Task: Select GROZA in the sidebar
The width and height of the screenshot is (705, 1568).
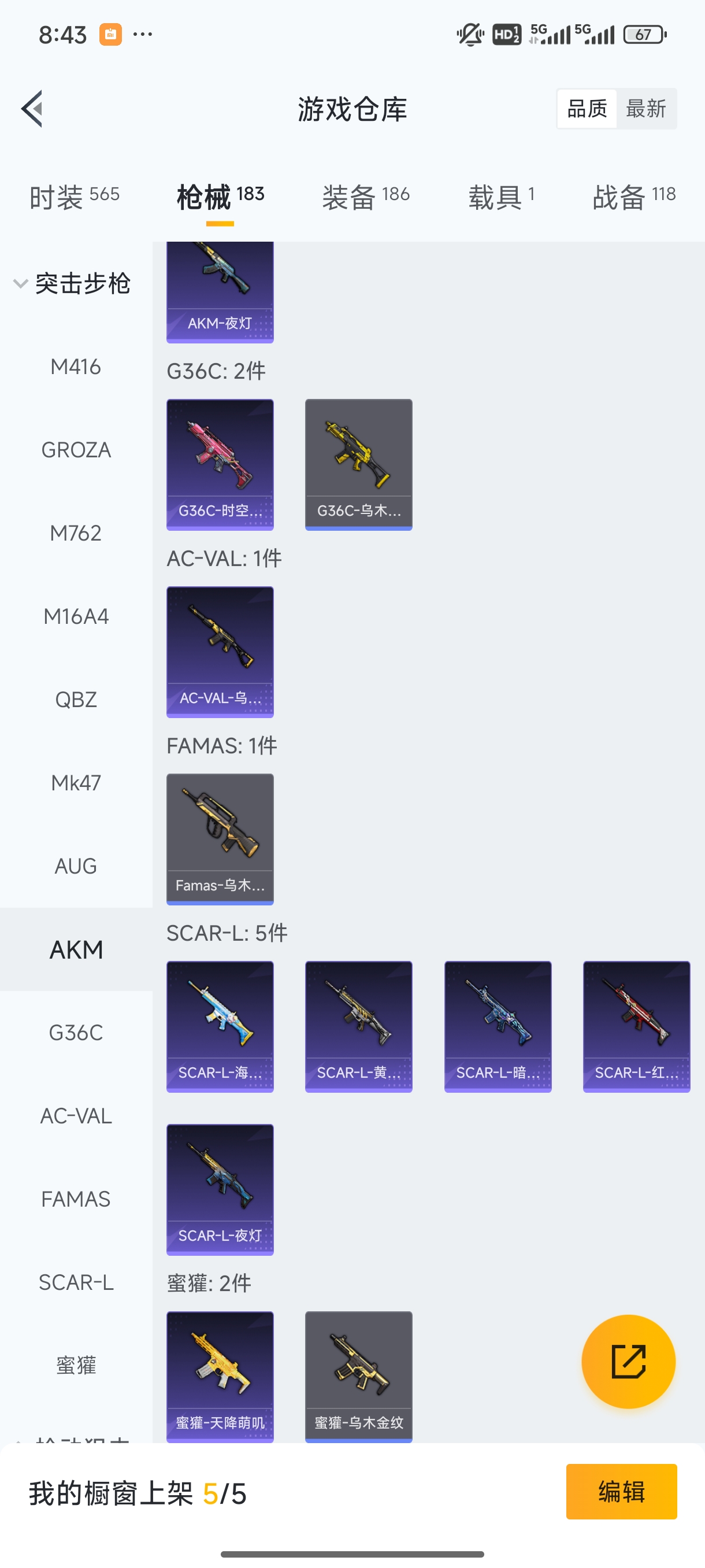Action: [x=76, y=450]
